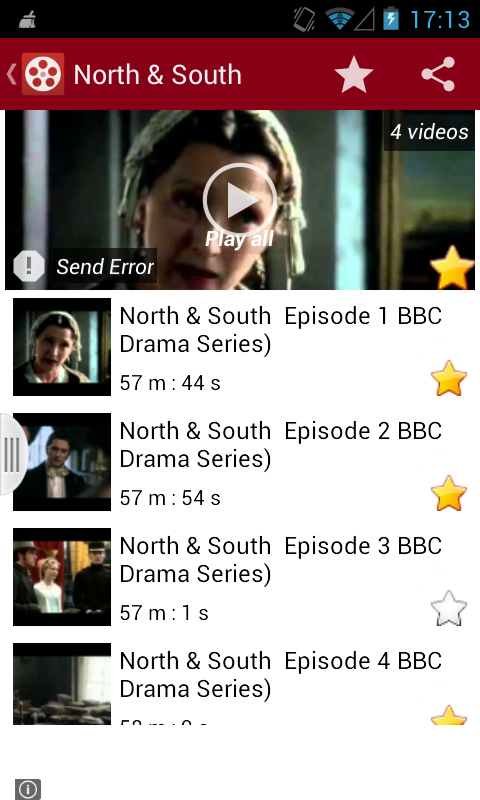This screenshot has width=480, height=800.
Task: Mark Episode 3 as favorite
Action: click(x=449, y=608)
